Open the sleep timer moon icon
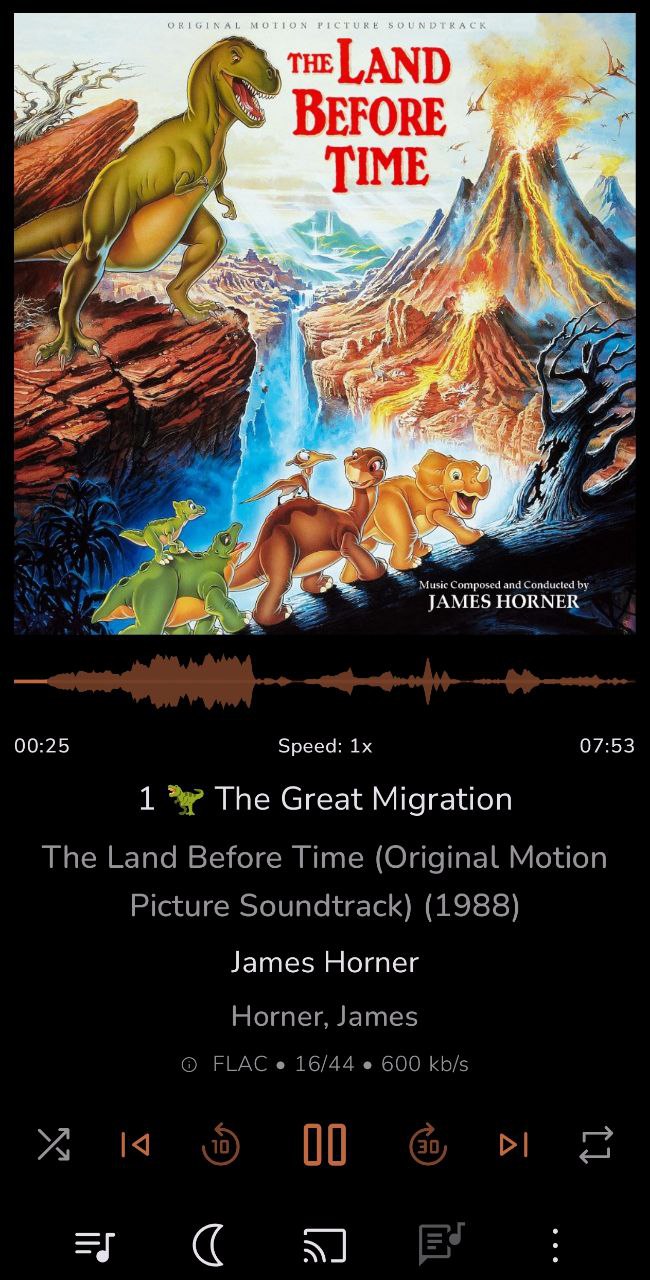Viewport: 650px width, 1280px height. click(x=208, y=1245)
